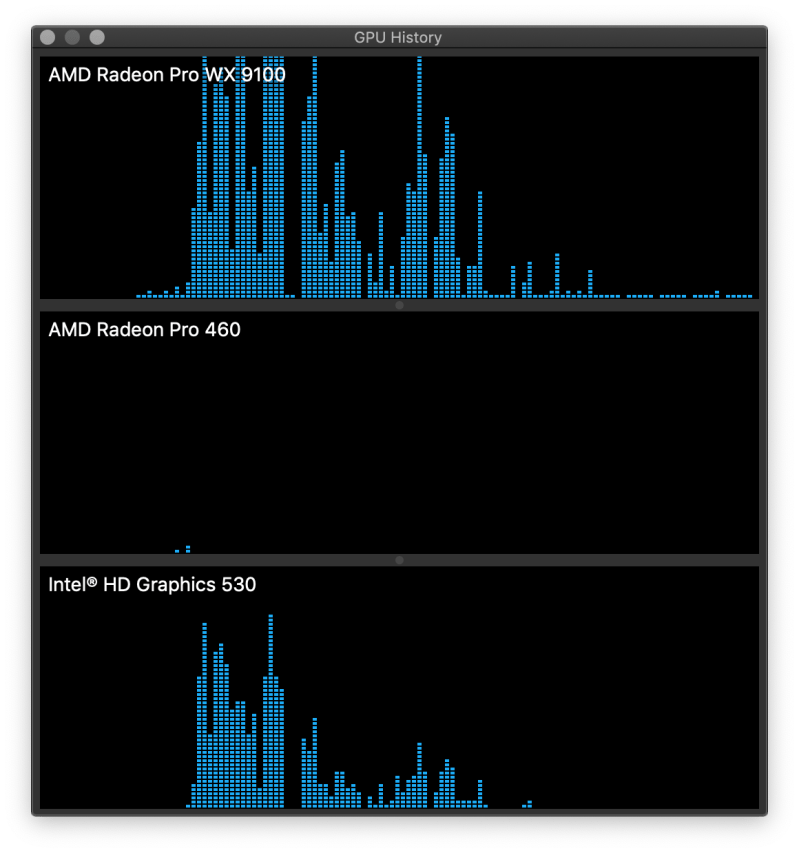799x853 pixels.
Task: Click the GPU History window title
Action: [398, 37]
